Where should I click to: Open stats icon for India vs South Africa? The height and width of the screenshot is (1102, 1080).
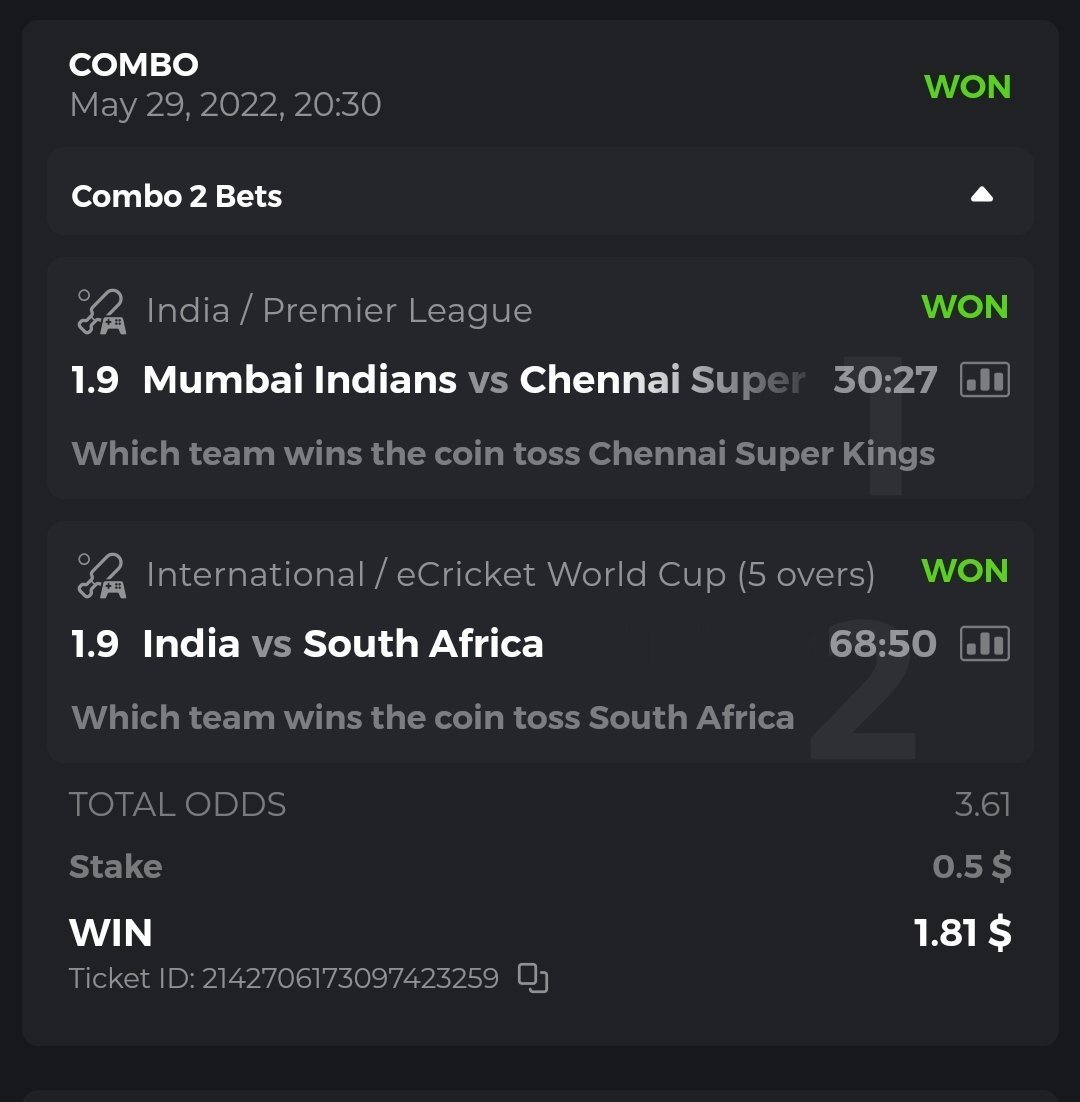(x=984, y=644)
